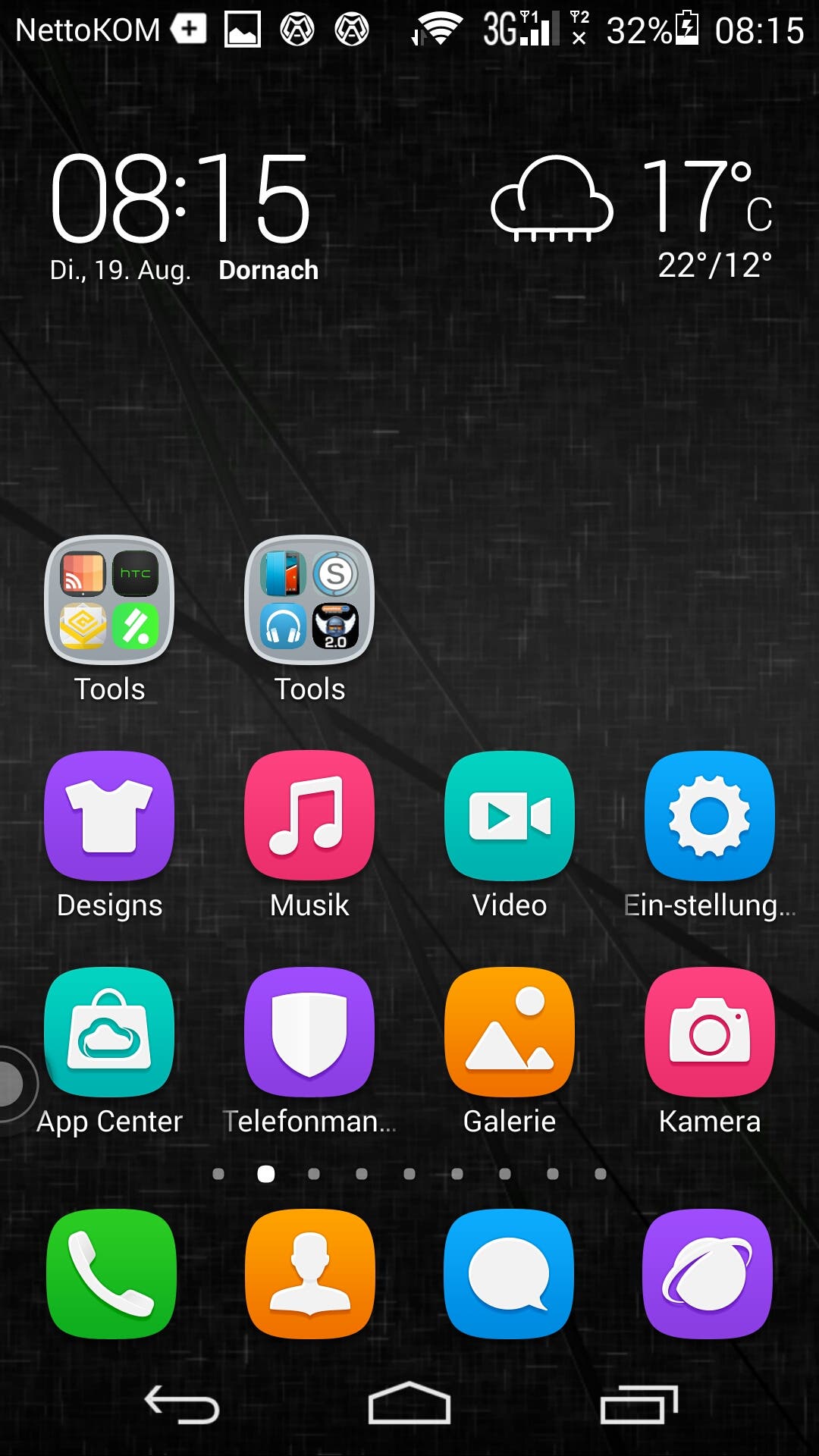
Task: Open the green phone dialer
Action: coord(111,1274)
